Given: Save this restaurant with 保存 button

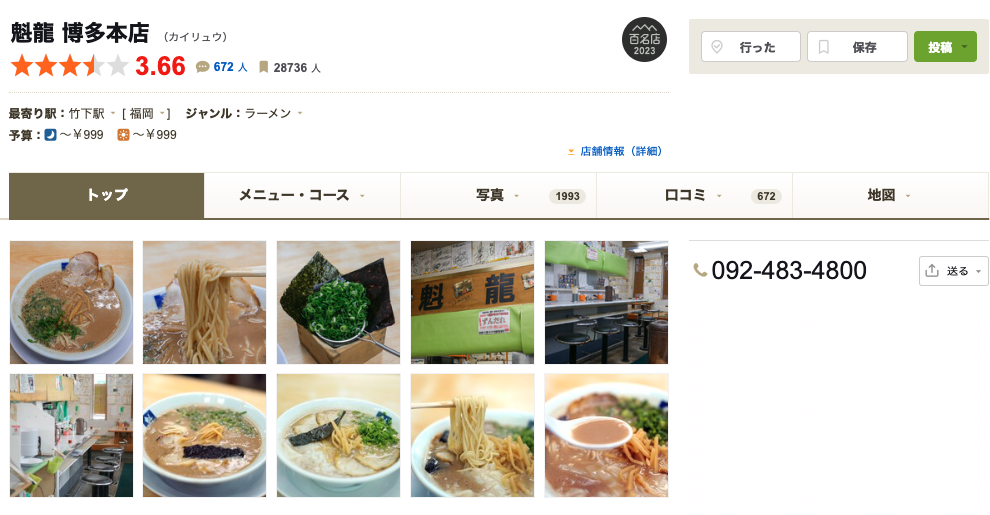Looking at the screenshot, I should coord(857,47).
